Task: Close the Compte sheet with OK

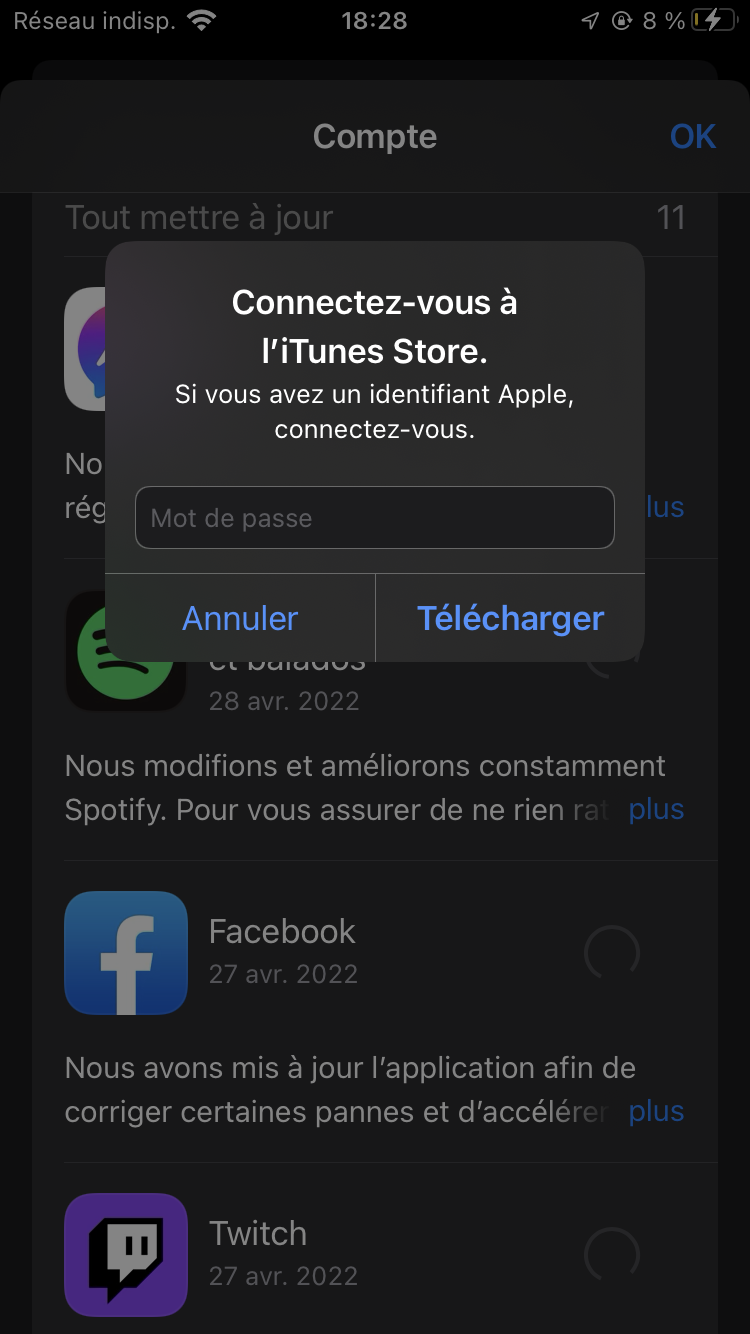Action: point(692,137)
